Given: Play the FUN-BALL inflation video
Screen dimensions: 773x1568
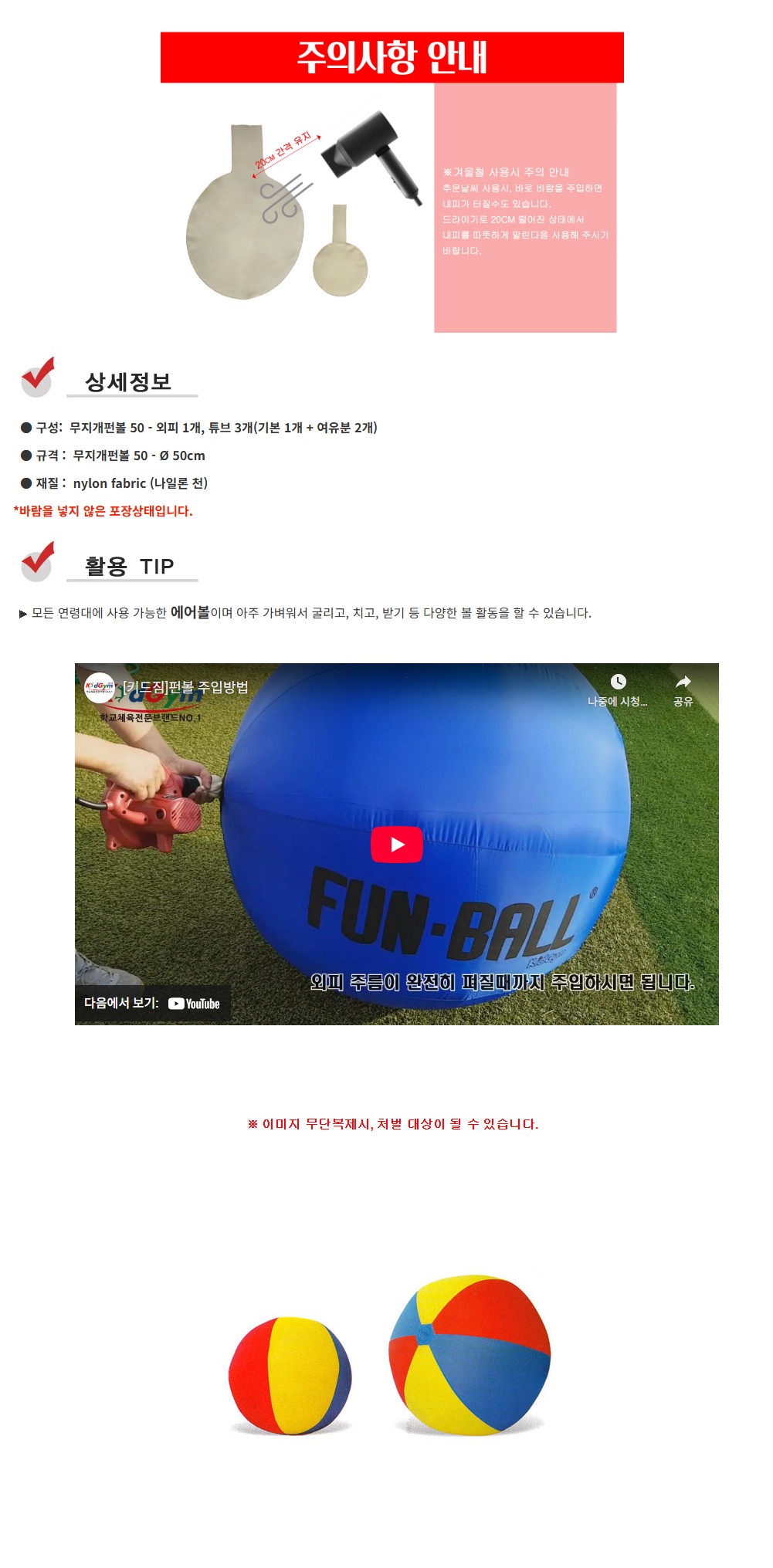Looking at the screenshot, I should 396,844.
